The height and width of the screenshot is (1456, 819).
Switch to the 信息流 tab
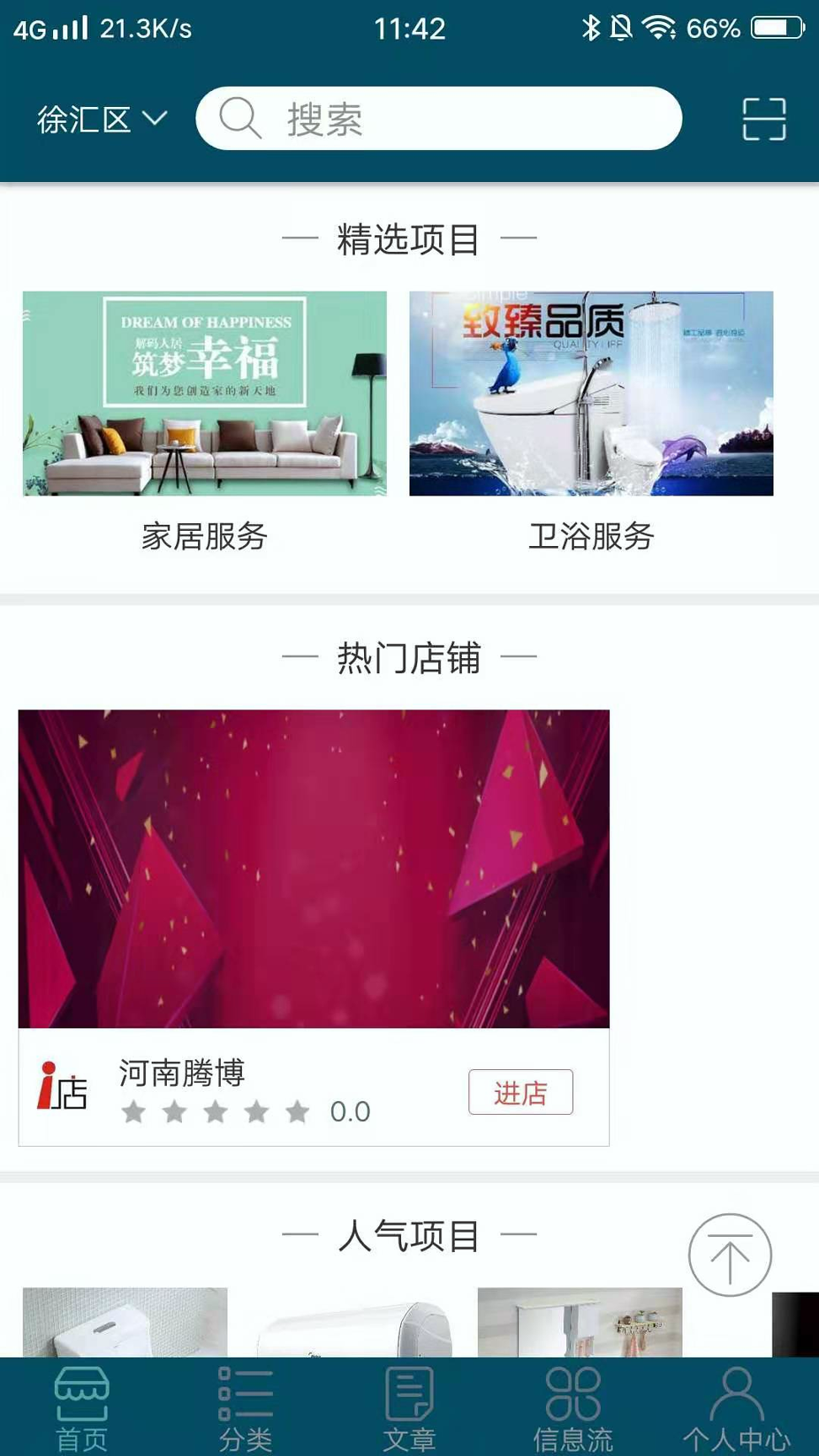point(573,1407)
